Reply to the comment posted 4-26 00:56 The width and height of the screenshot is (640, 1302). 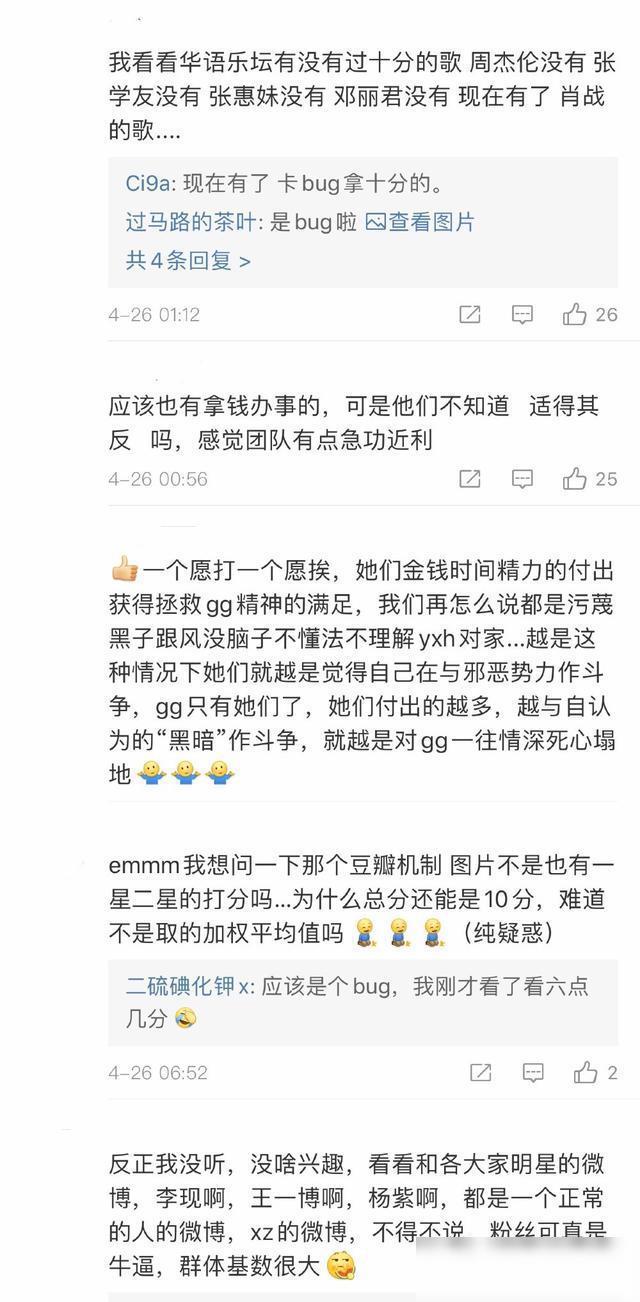(x=522, y=479)
